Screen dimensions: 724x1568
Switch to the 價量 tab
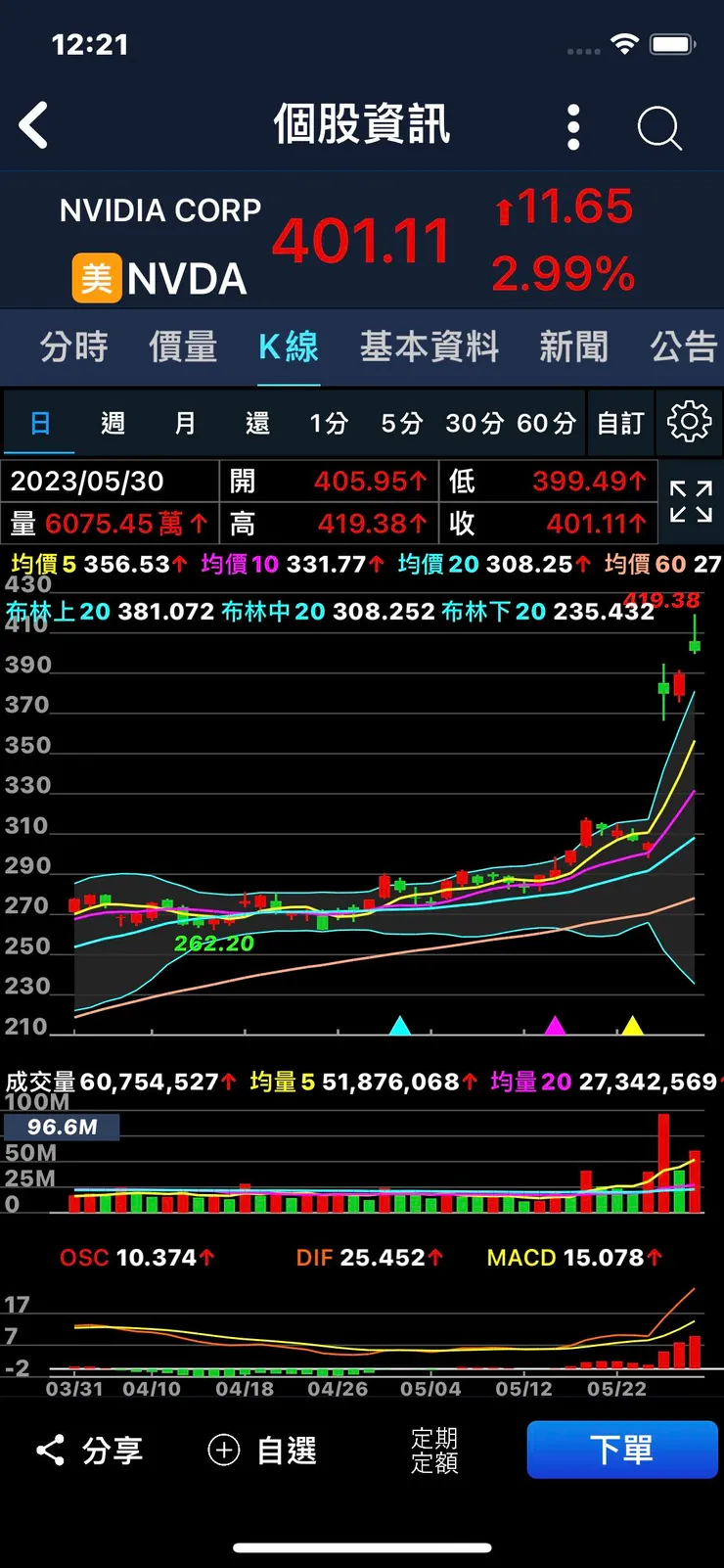coord(183,346)
